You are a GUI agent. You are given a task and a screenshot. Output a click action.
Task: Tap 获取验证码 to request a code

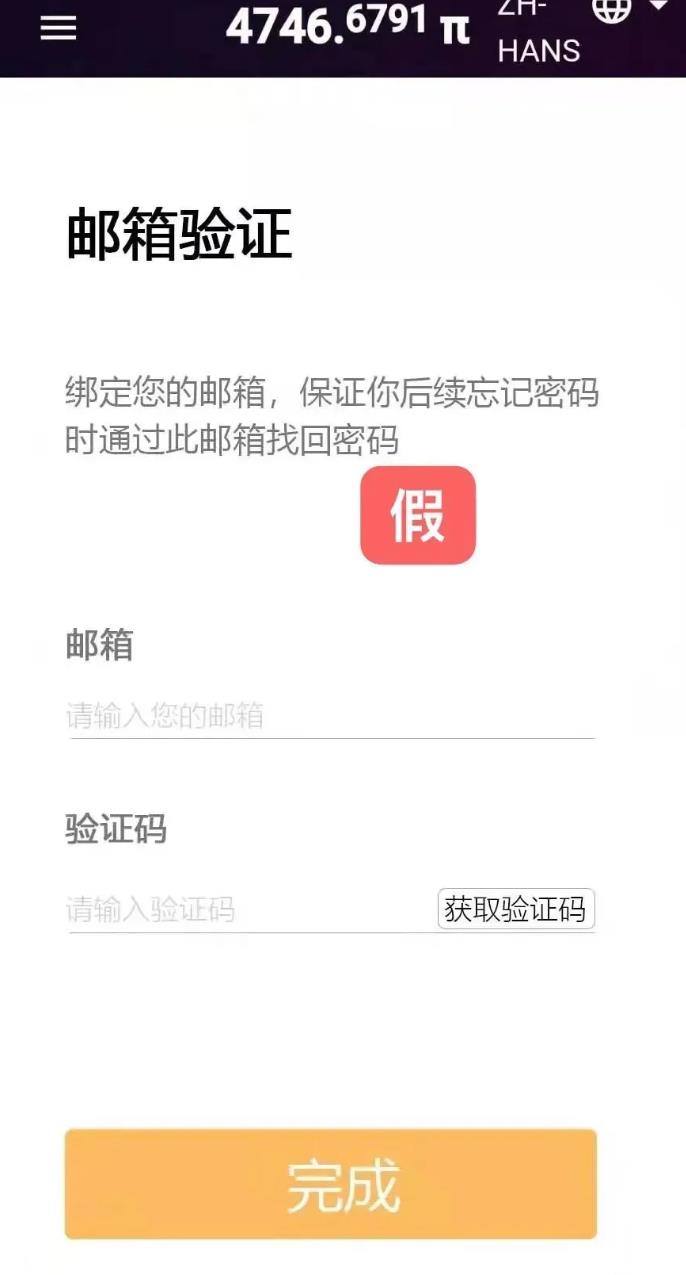(x=515, y=910)
